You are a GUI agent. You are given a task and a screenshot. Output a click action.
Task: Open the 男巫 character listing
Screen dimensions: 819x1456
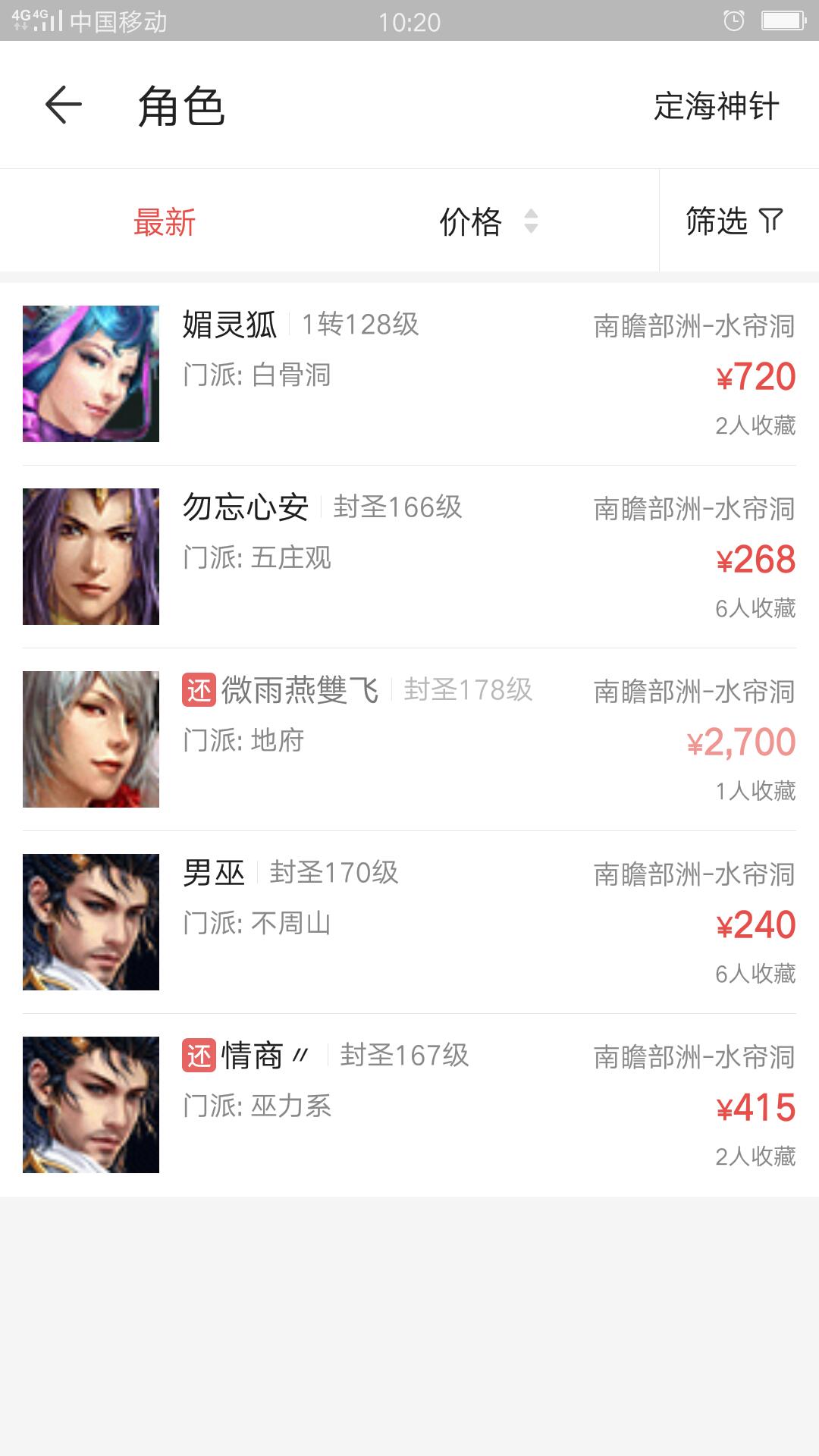(409, 922)
